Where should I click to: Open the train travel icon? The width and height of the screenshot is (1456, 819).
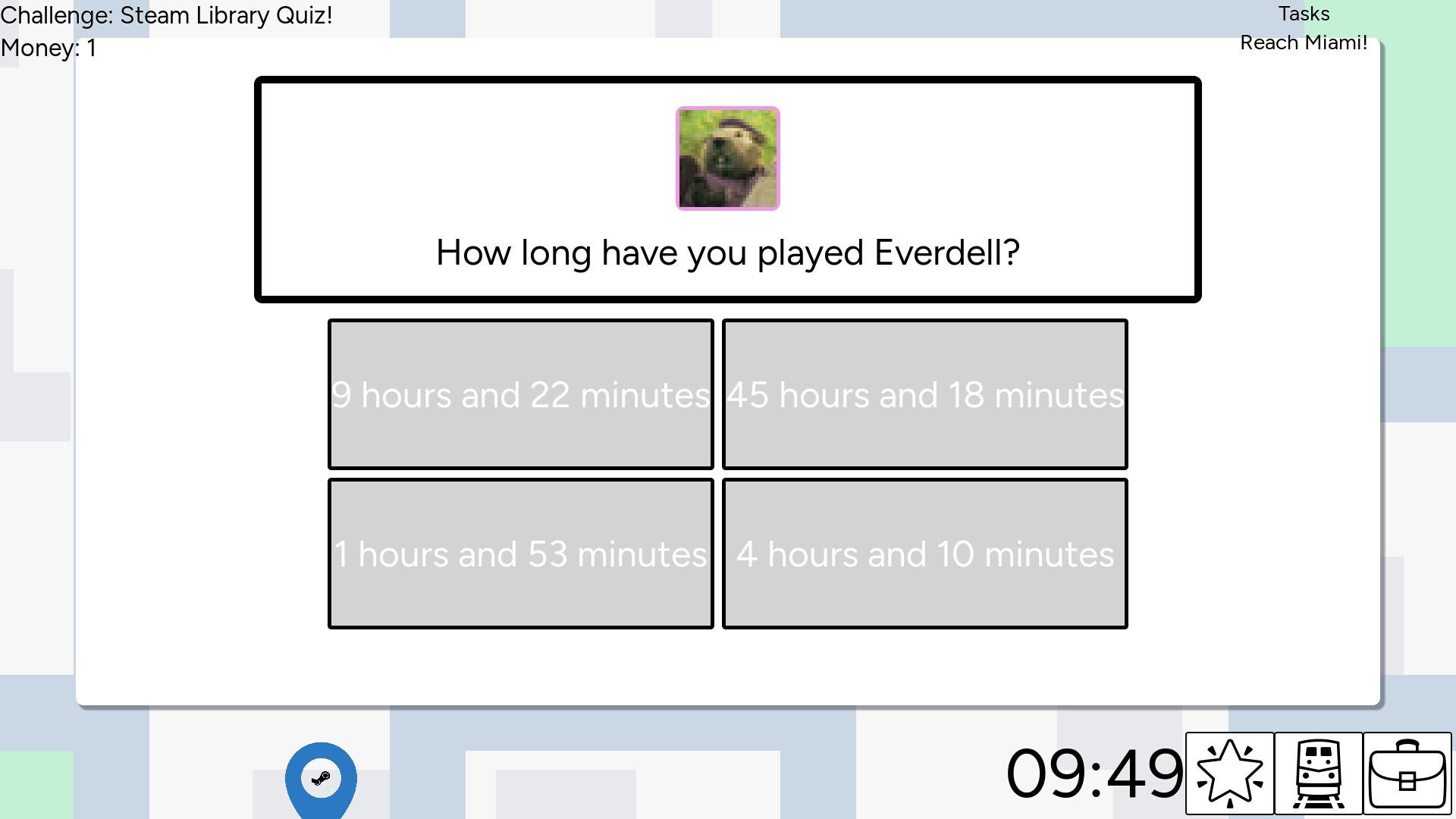1318,773
